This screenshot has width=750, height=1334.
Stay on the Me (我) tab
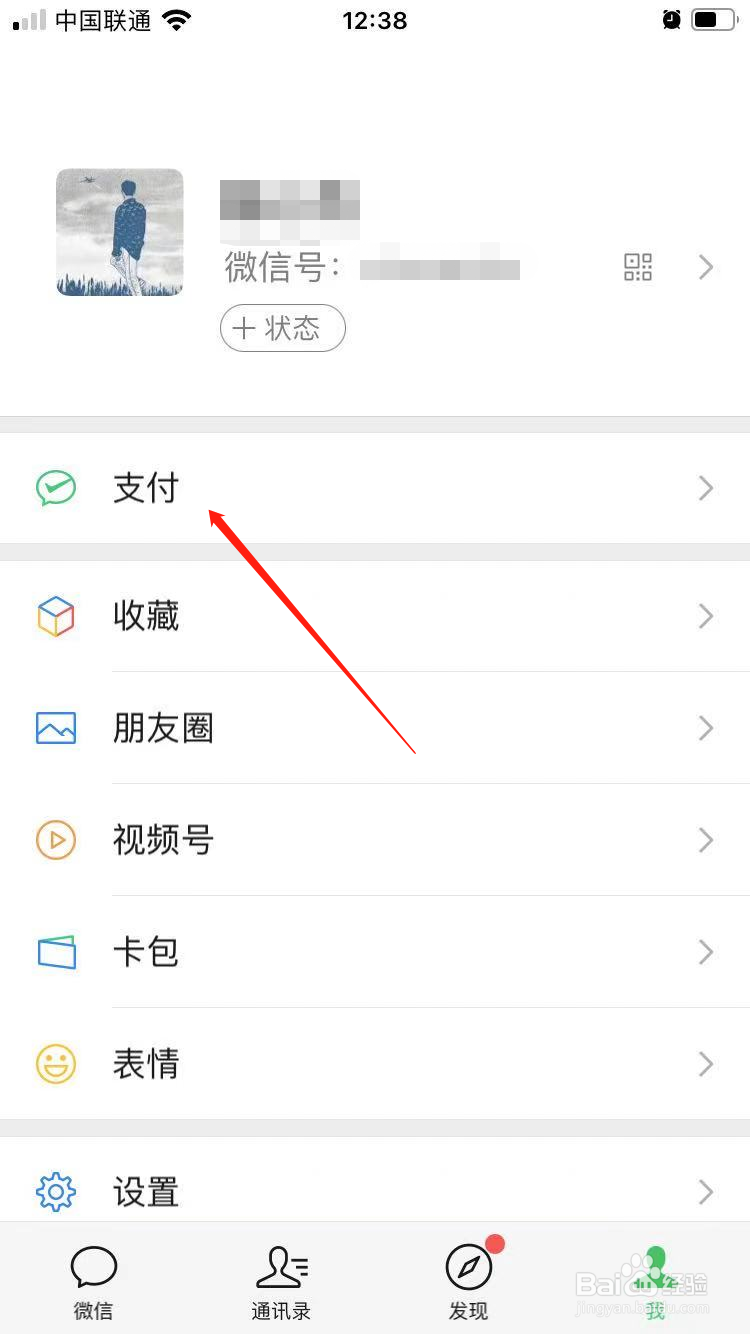pyautogui.click(x=655, y=1280)
